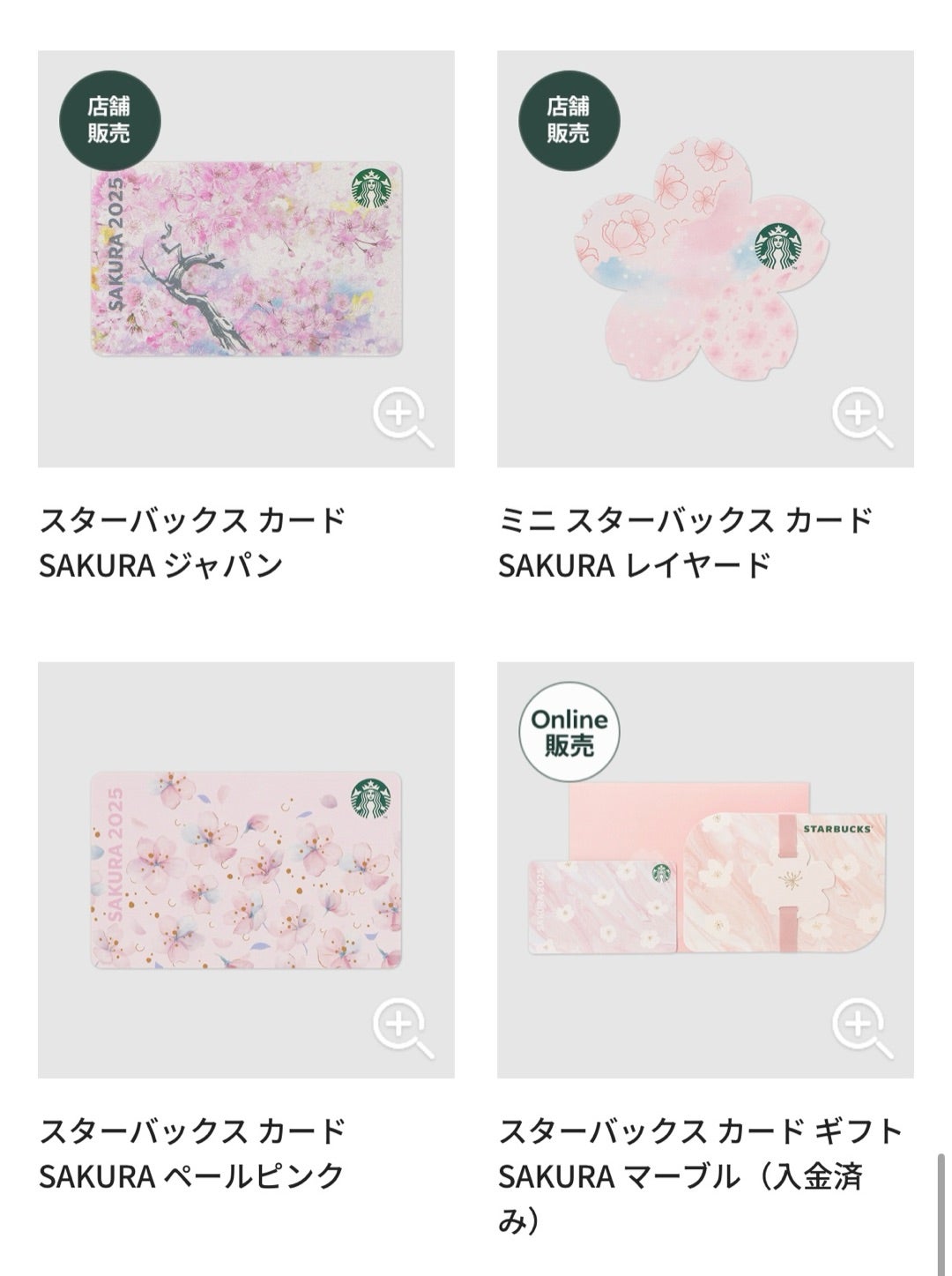This screenshot has height=1276, width=952.
Task: Open the SAKURA ジャパン card image
Action: coord(247,258)
